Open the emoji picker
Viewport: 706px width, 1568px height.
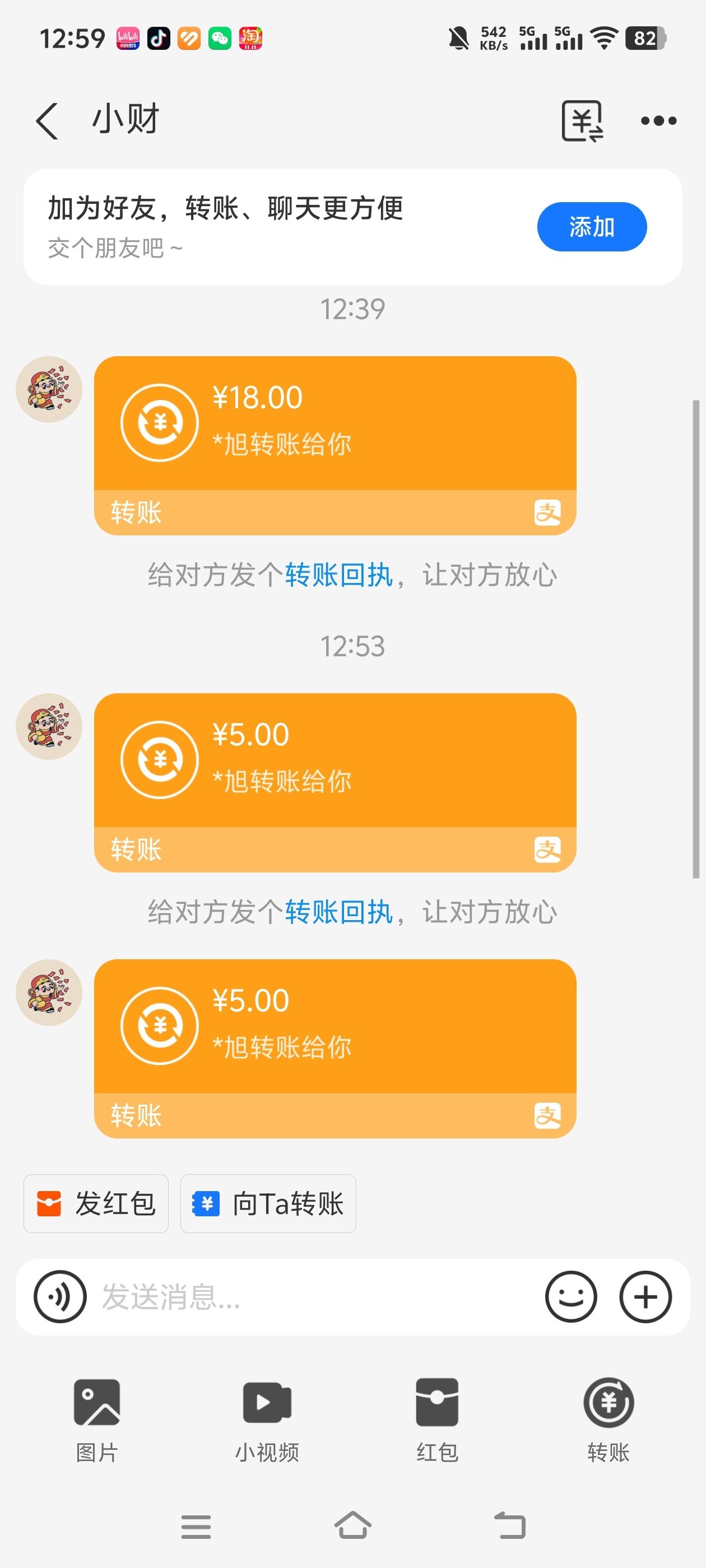[571, 1297]
